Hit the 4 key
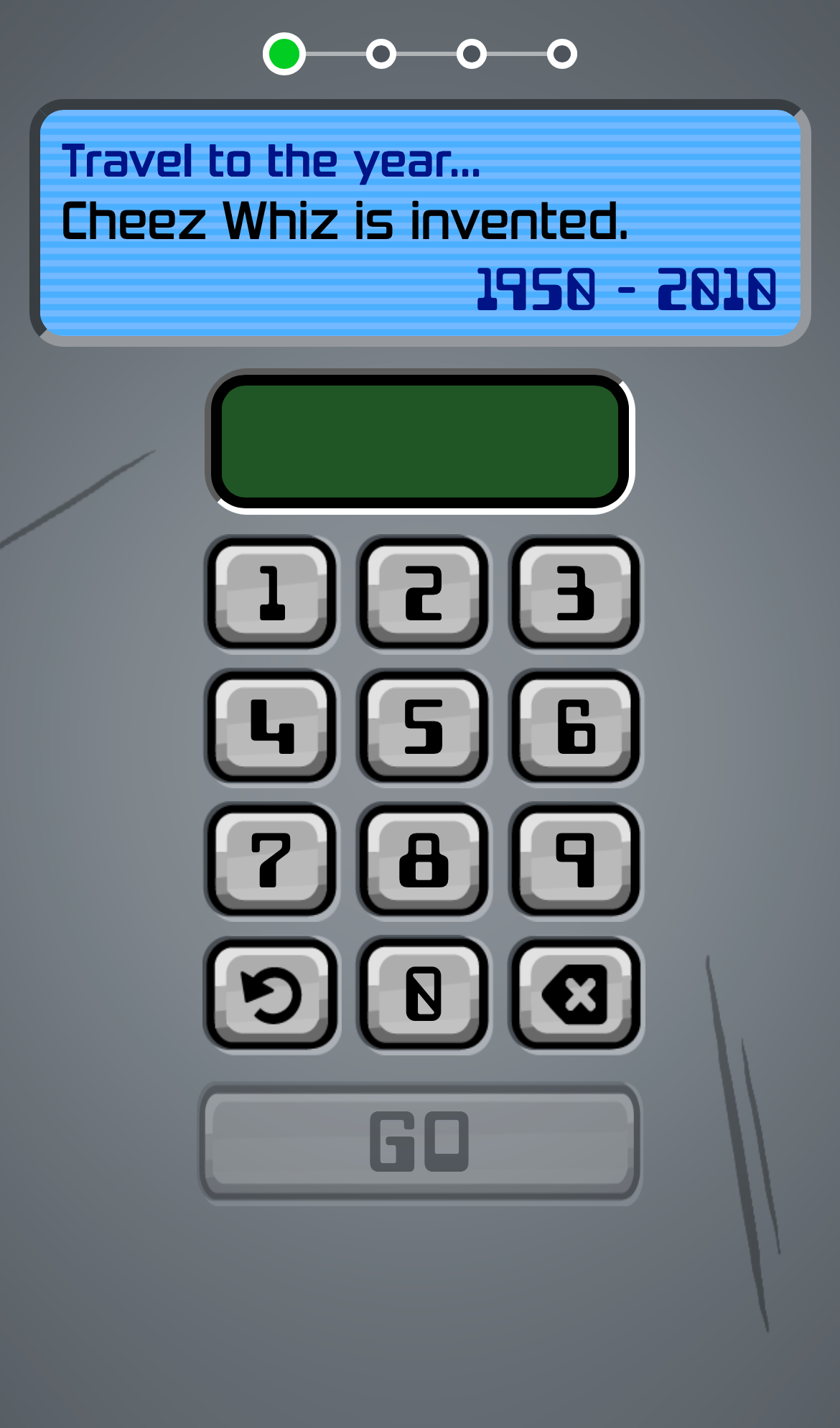The height and width of the screenshot is (1428, 840). (271, 726)
